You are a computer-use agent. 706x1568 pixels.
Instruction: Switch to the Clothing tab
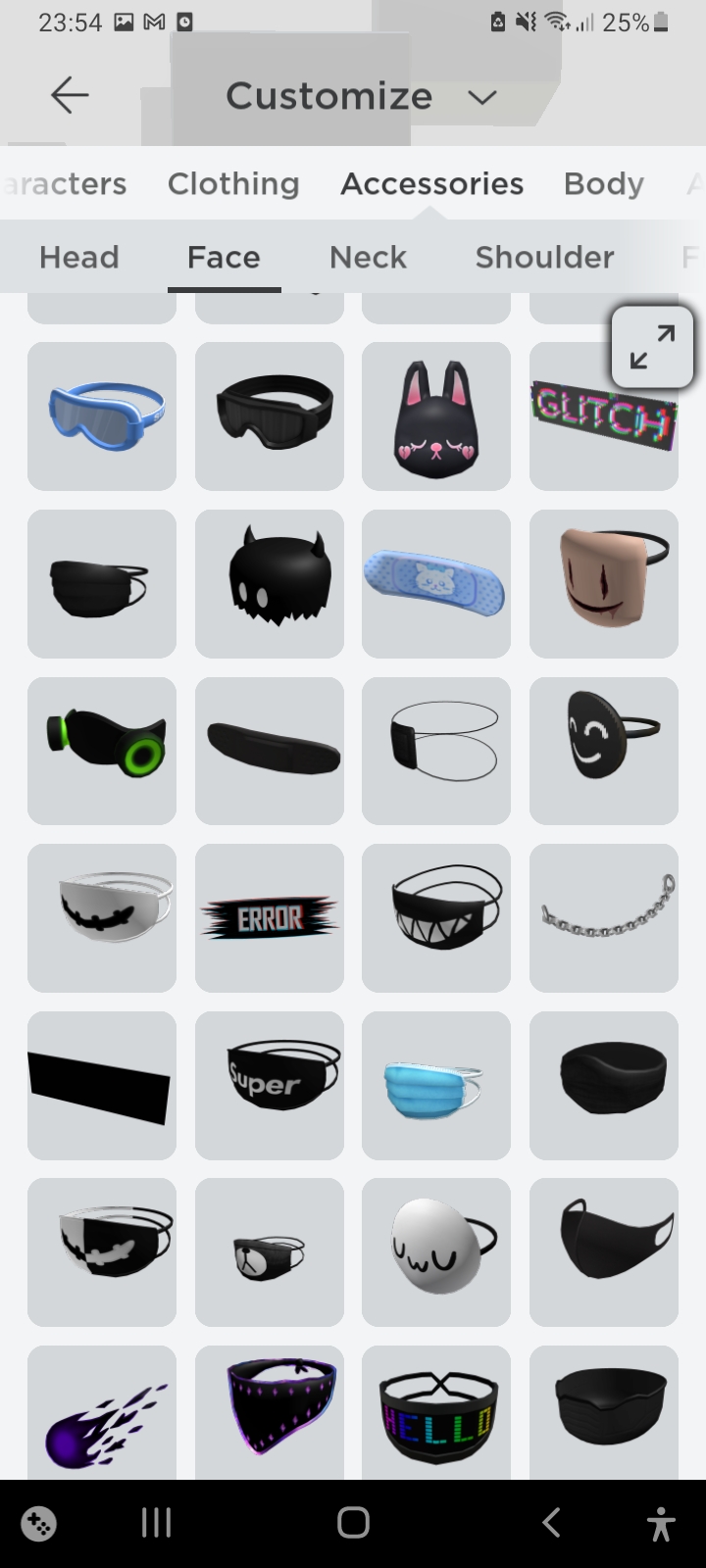tap(233, 183)
